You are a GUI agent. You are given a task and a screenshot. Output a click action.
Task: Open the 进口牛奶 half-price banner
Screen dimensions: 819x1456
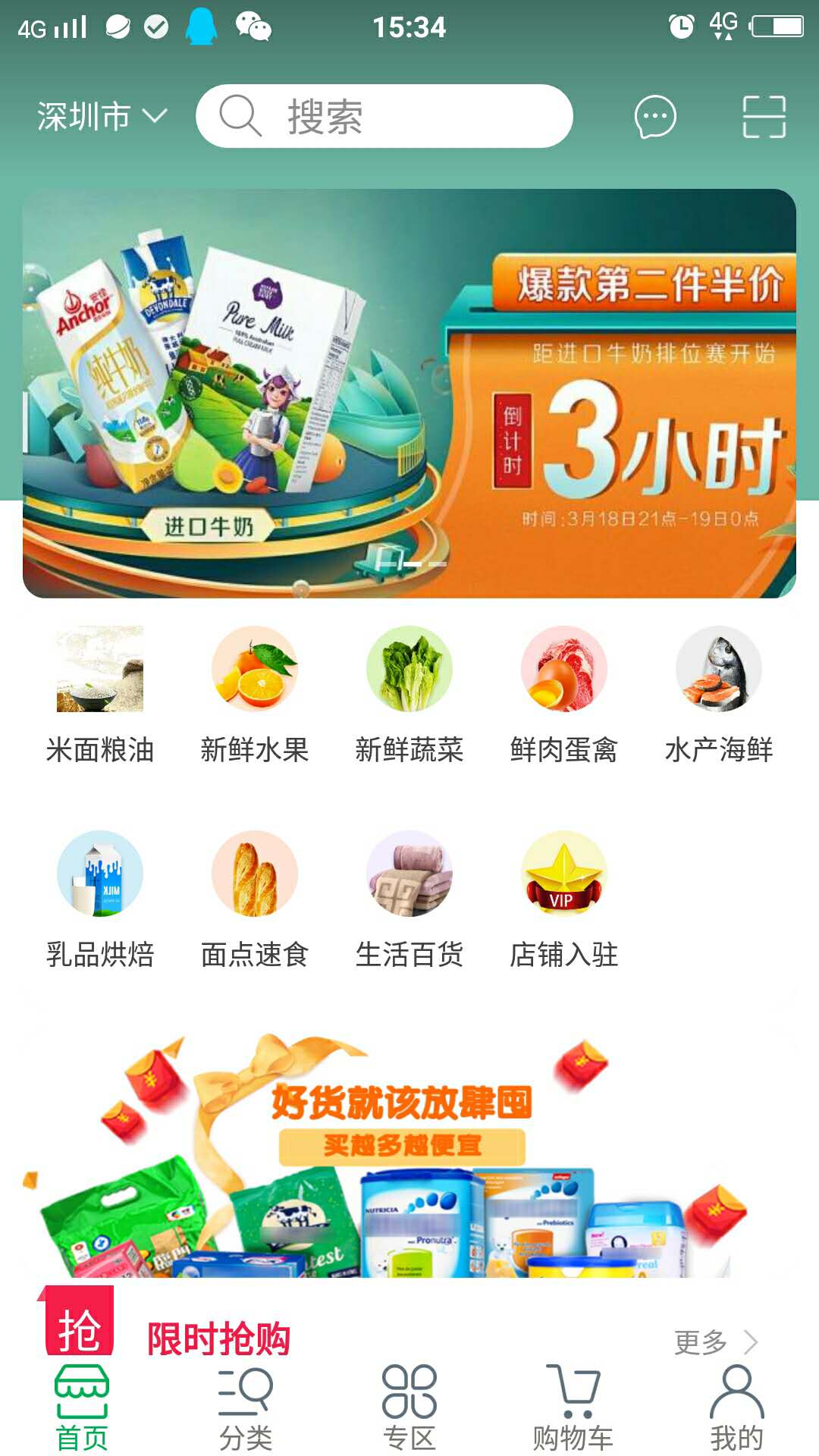coord(409,393)
